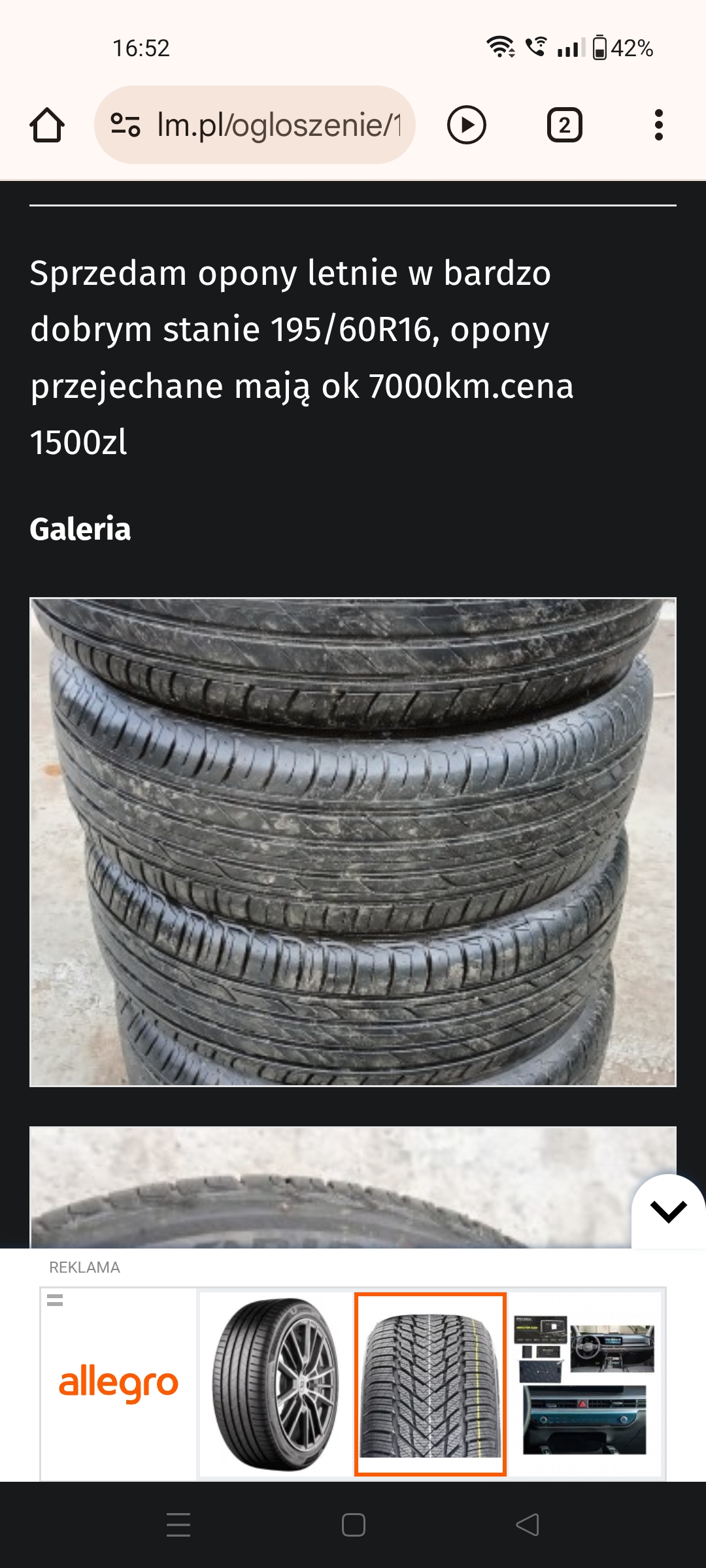Open the highlighted winter tire tread ad
This screenshot has height=1568, width=706.
[x=430, y=1384]
